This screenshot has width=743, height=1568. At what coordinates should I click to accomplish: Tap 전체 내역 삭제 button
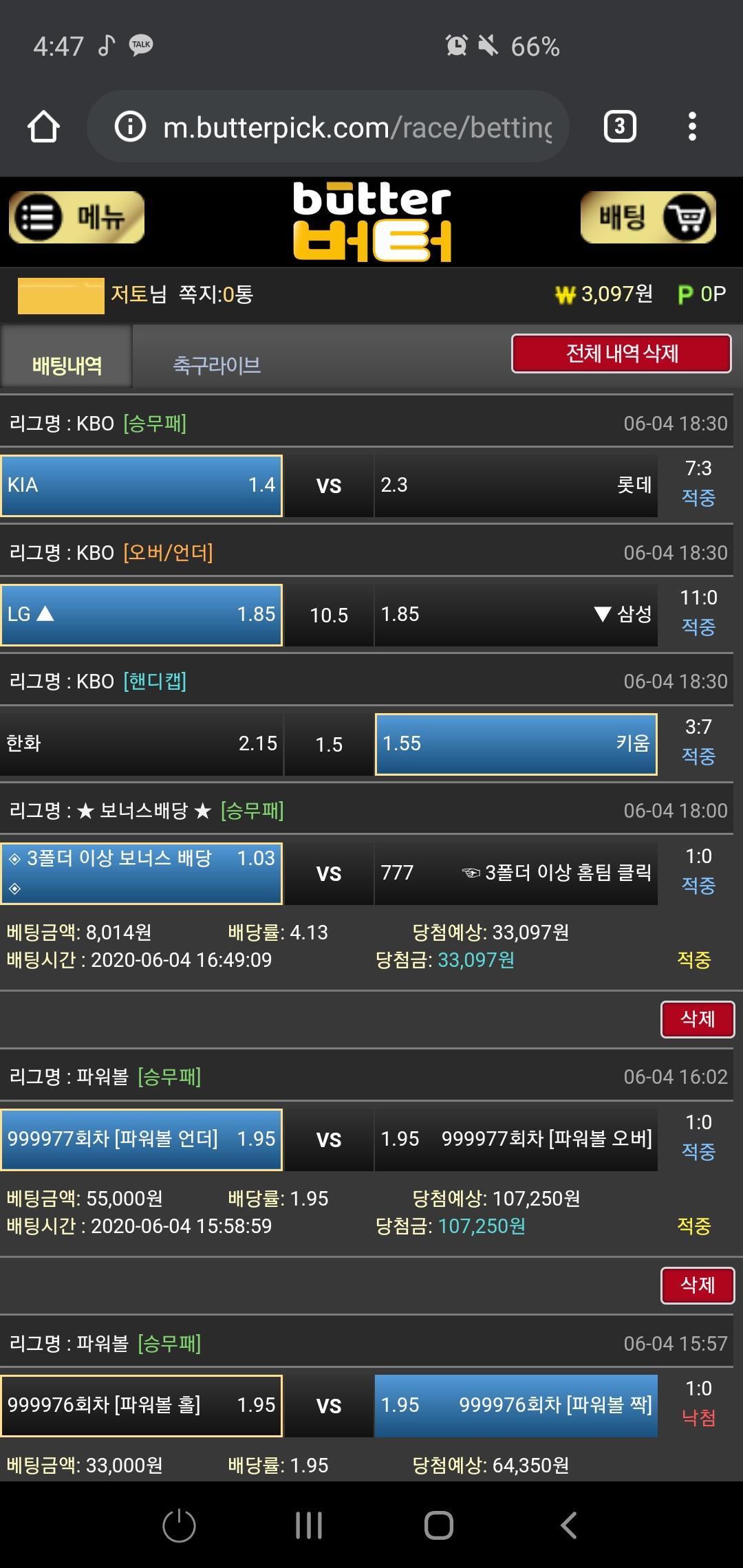point(621,353)
